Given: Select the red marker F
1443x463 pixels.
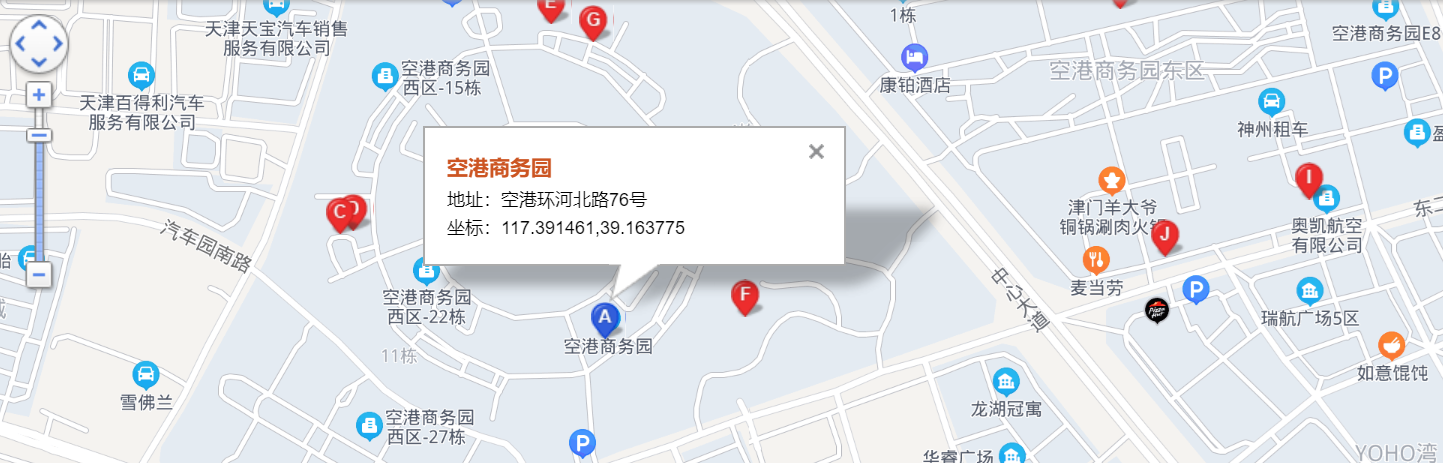Looking at the screenshot, I should [x=744, y=296].
